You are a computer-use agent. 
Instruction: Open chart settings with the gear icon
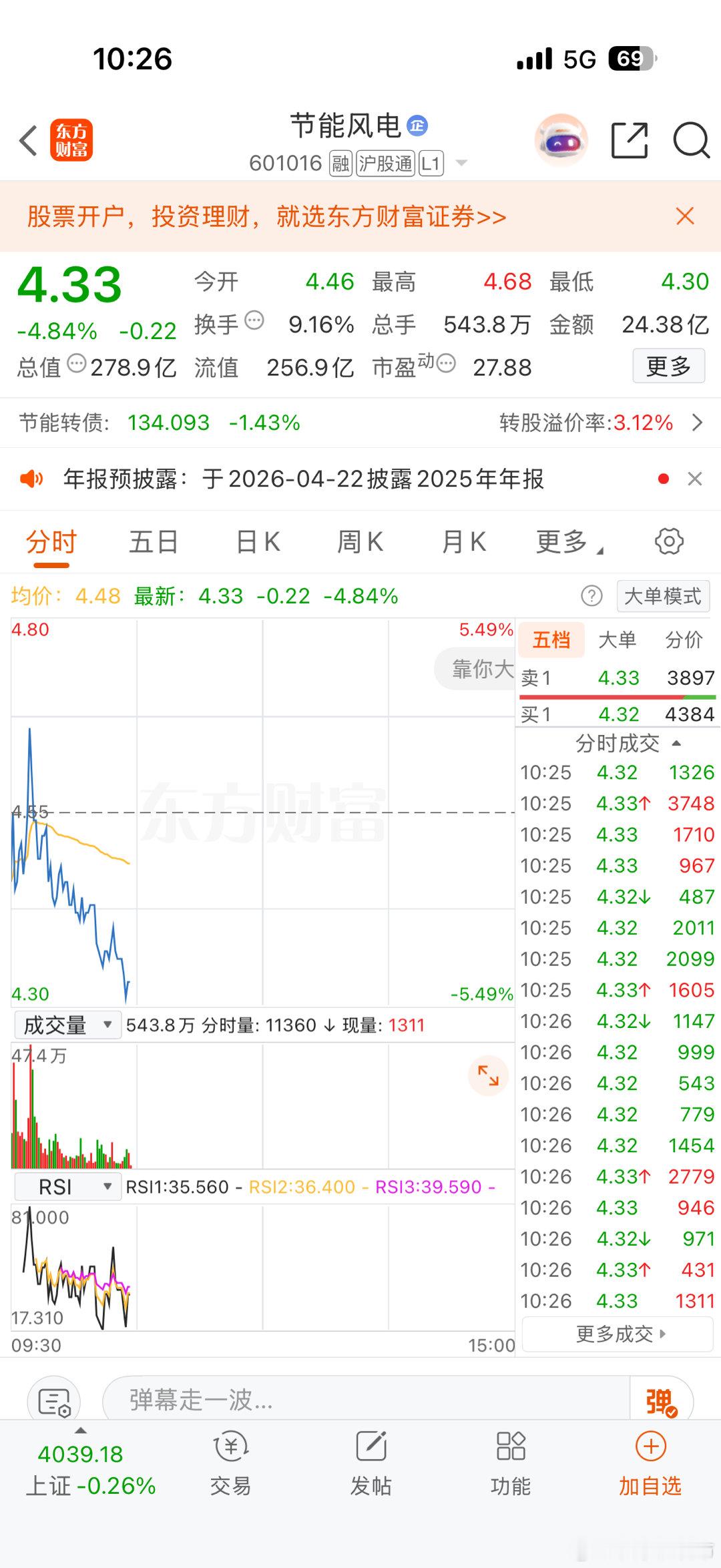668,542
